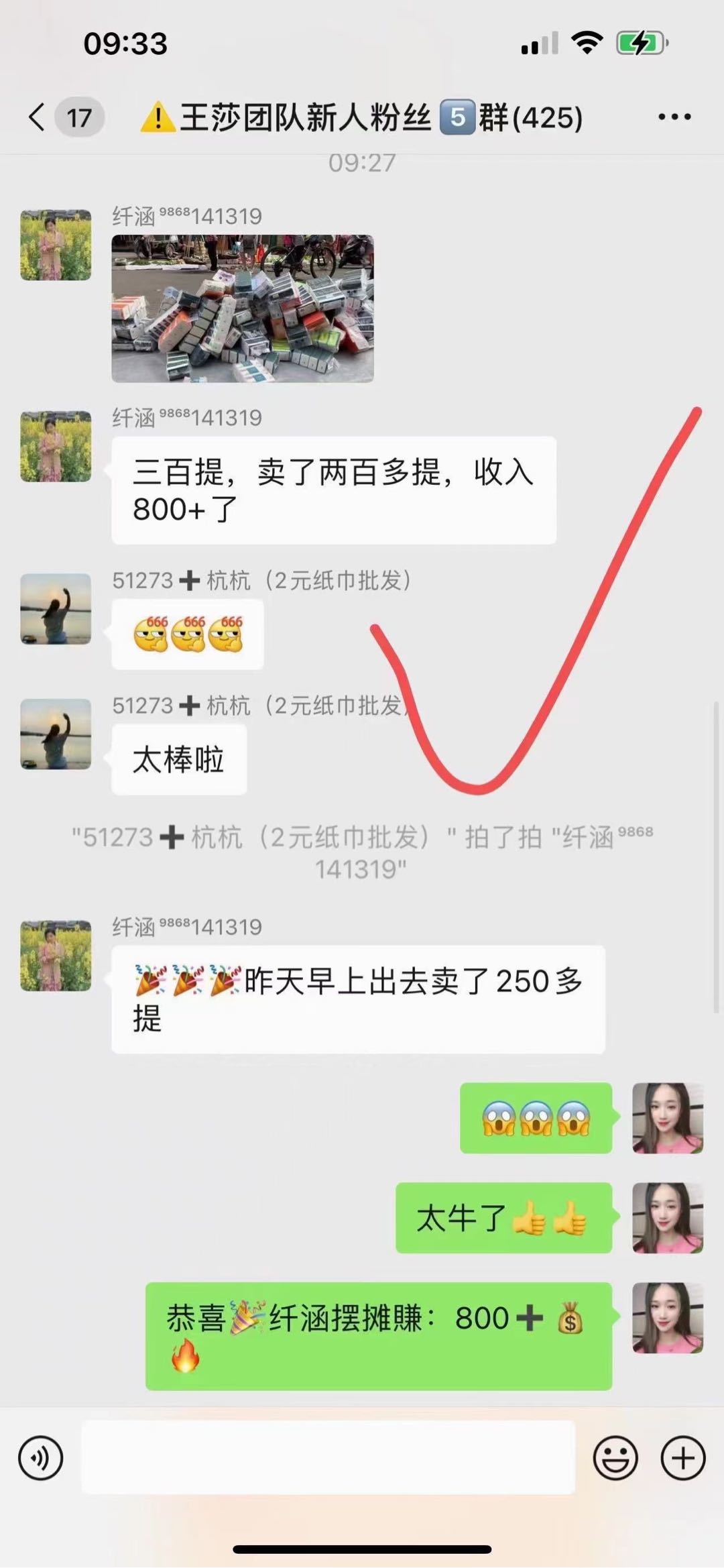Focus the message text field

328,1457
